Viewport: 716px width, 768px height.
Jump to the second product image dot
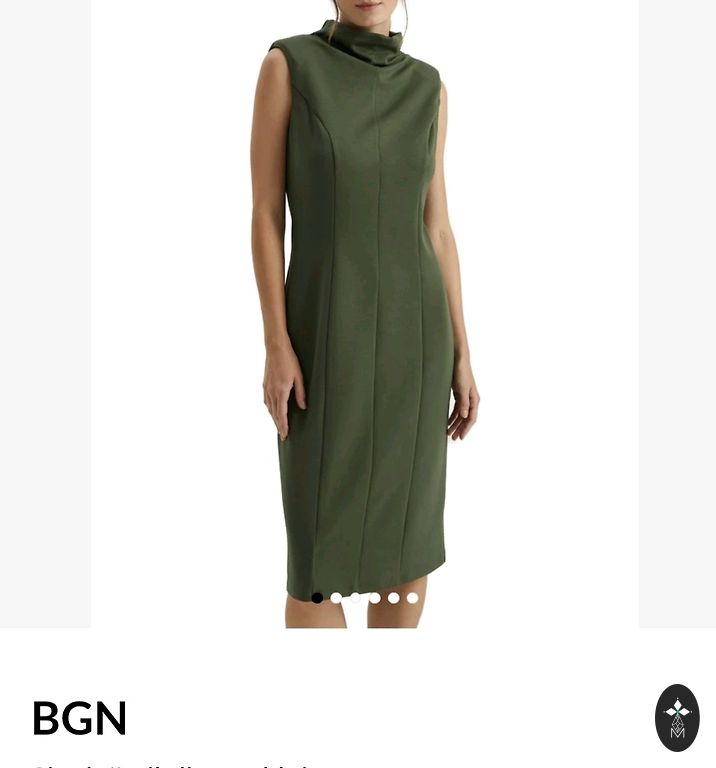[336, 598]
